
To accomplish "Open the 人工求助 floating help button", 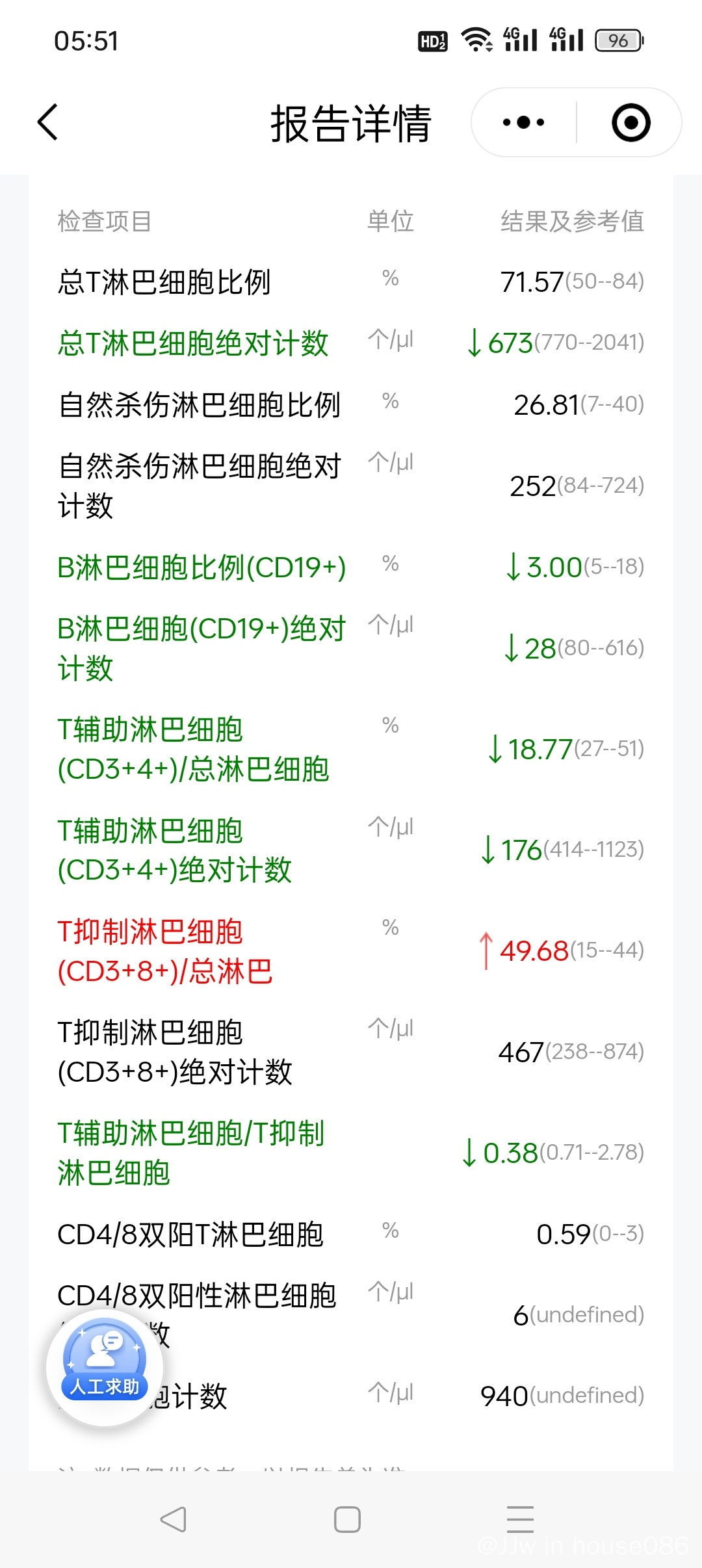I will (105, 1368).
